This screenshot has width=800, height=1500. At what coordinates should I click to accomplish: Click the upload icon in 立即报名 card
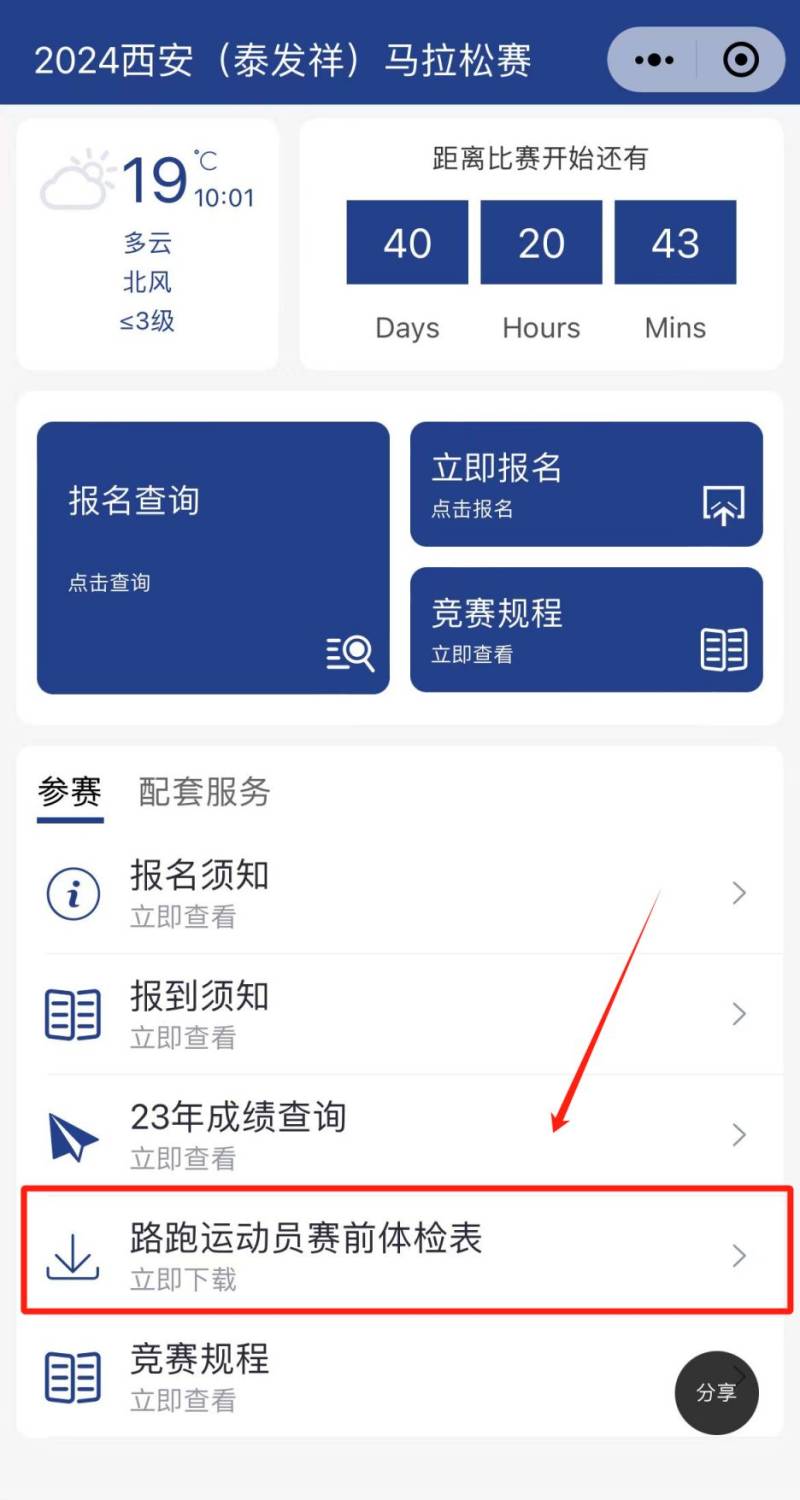(x=727, y=506)
